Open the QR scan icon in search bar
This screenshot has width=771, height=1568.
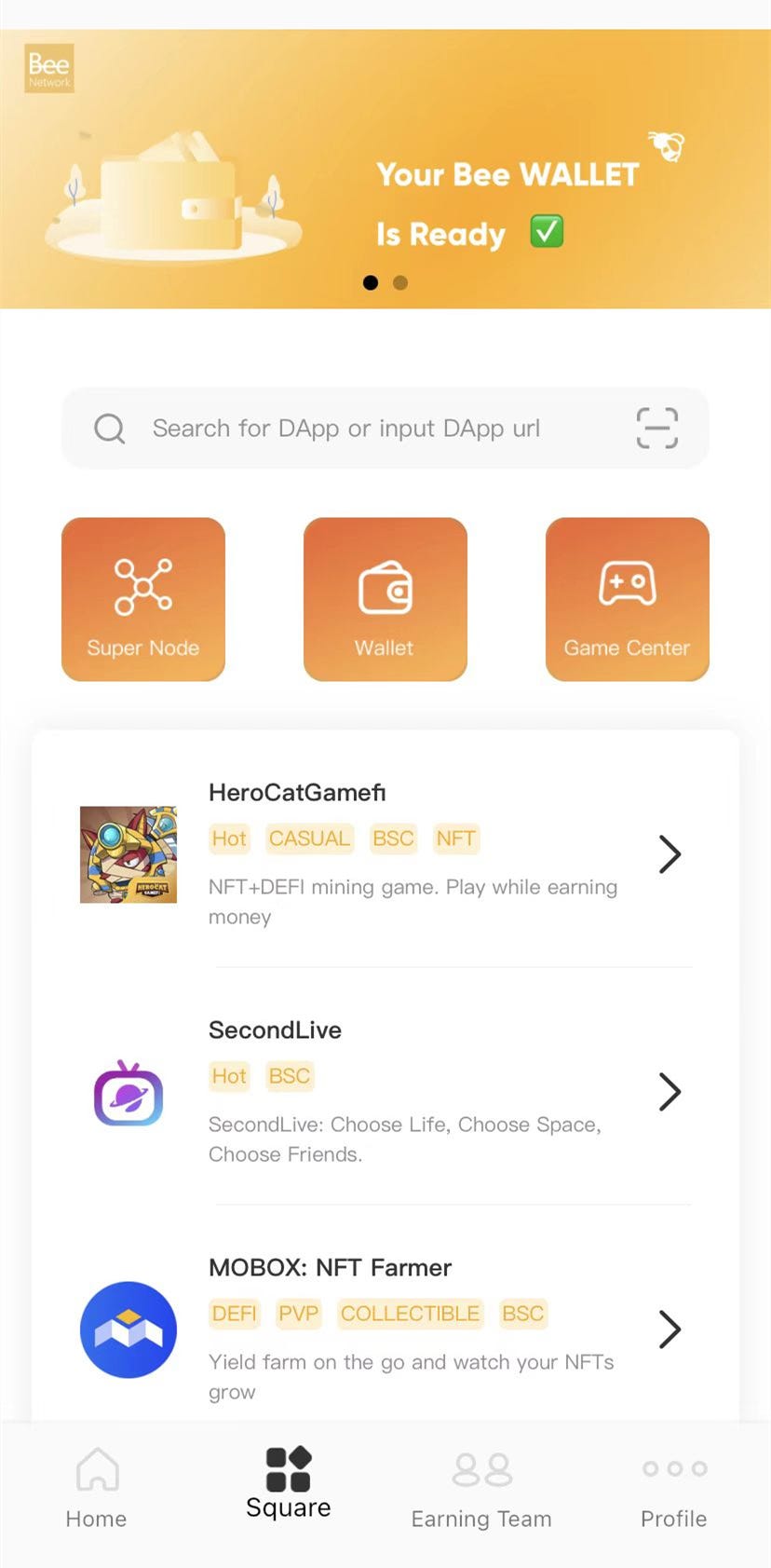(656, 429)
